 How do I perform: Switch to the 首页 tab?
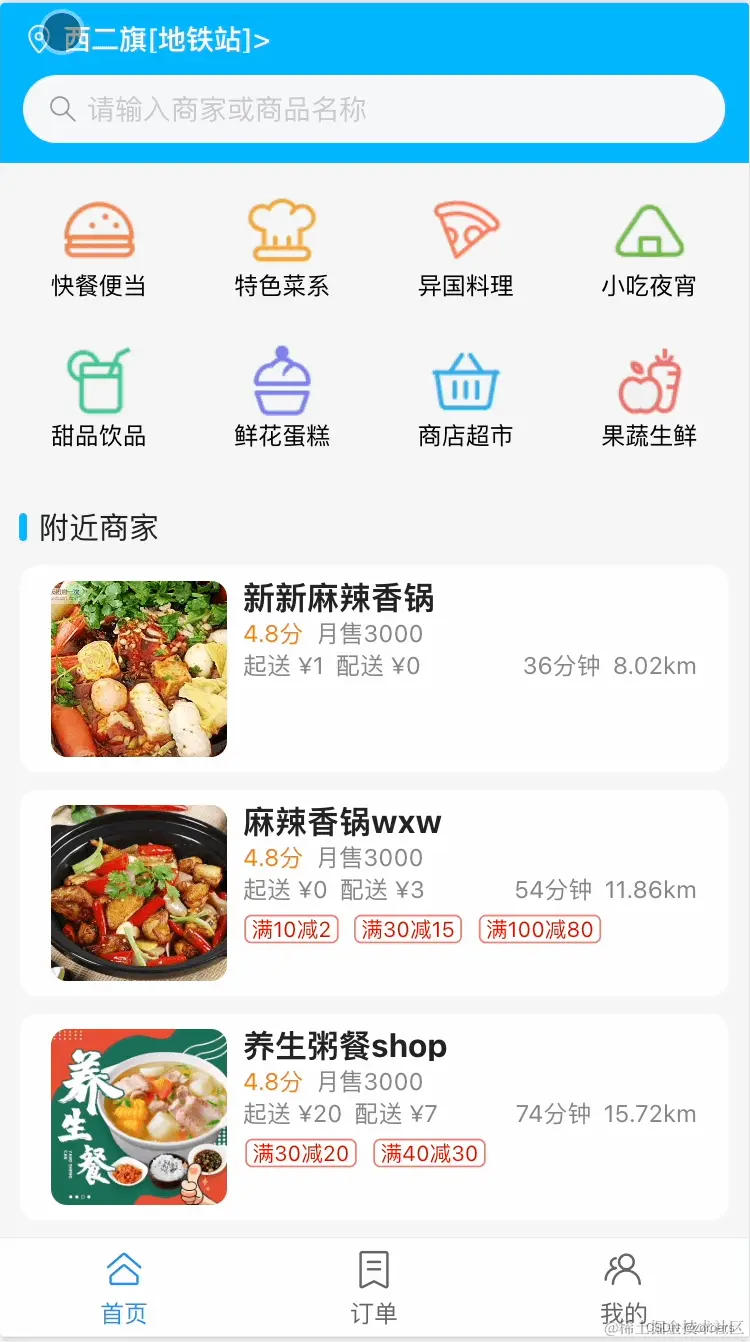point(124,1288)
